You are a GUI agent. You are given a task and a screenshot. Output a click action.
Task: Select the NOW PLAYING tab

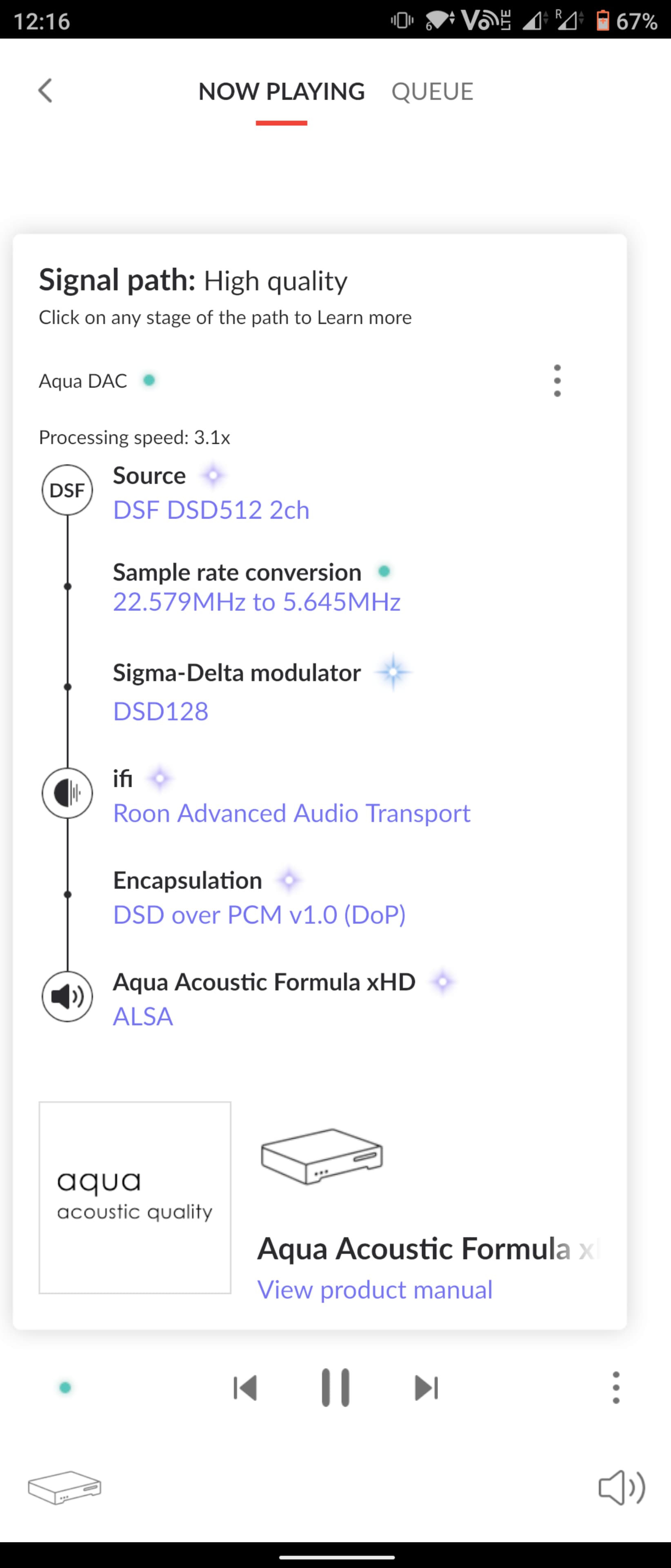tap(281, 91)
